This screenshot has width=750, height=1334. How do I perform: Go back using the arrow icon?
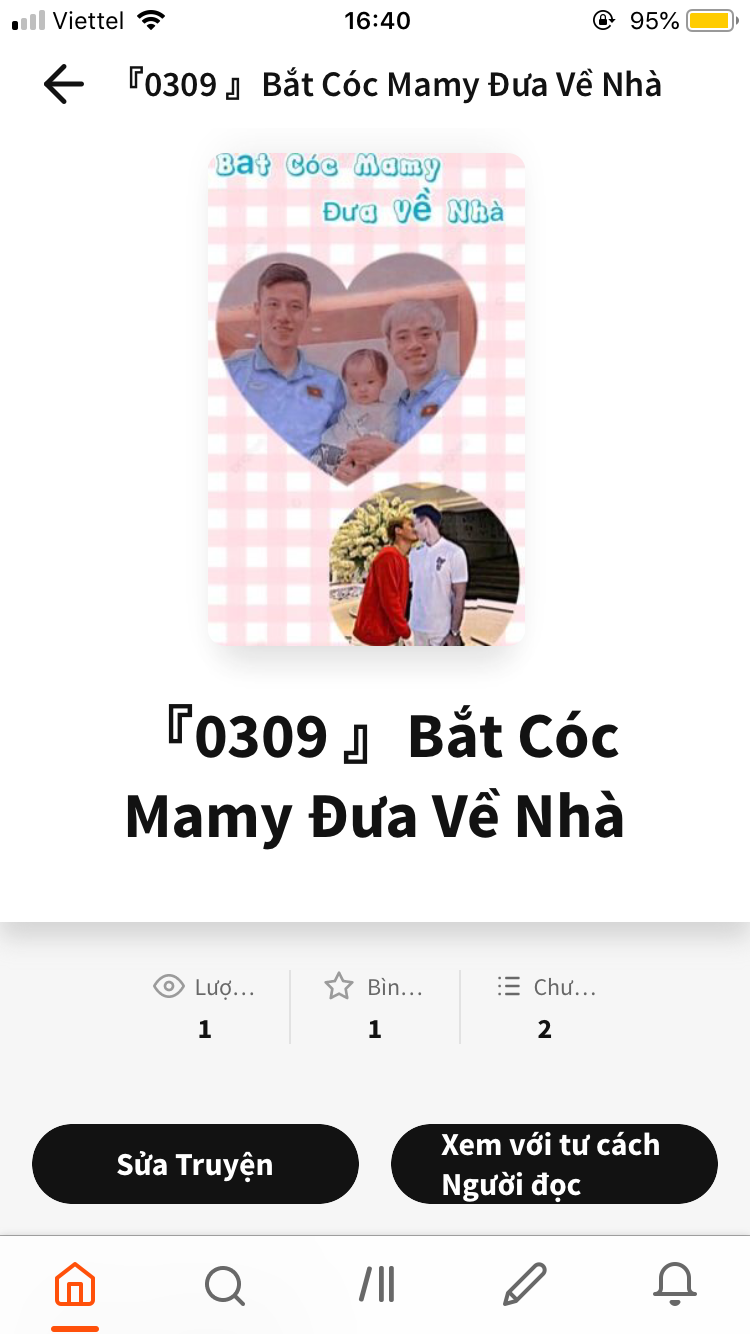[64, 85]
